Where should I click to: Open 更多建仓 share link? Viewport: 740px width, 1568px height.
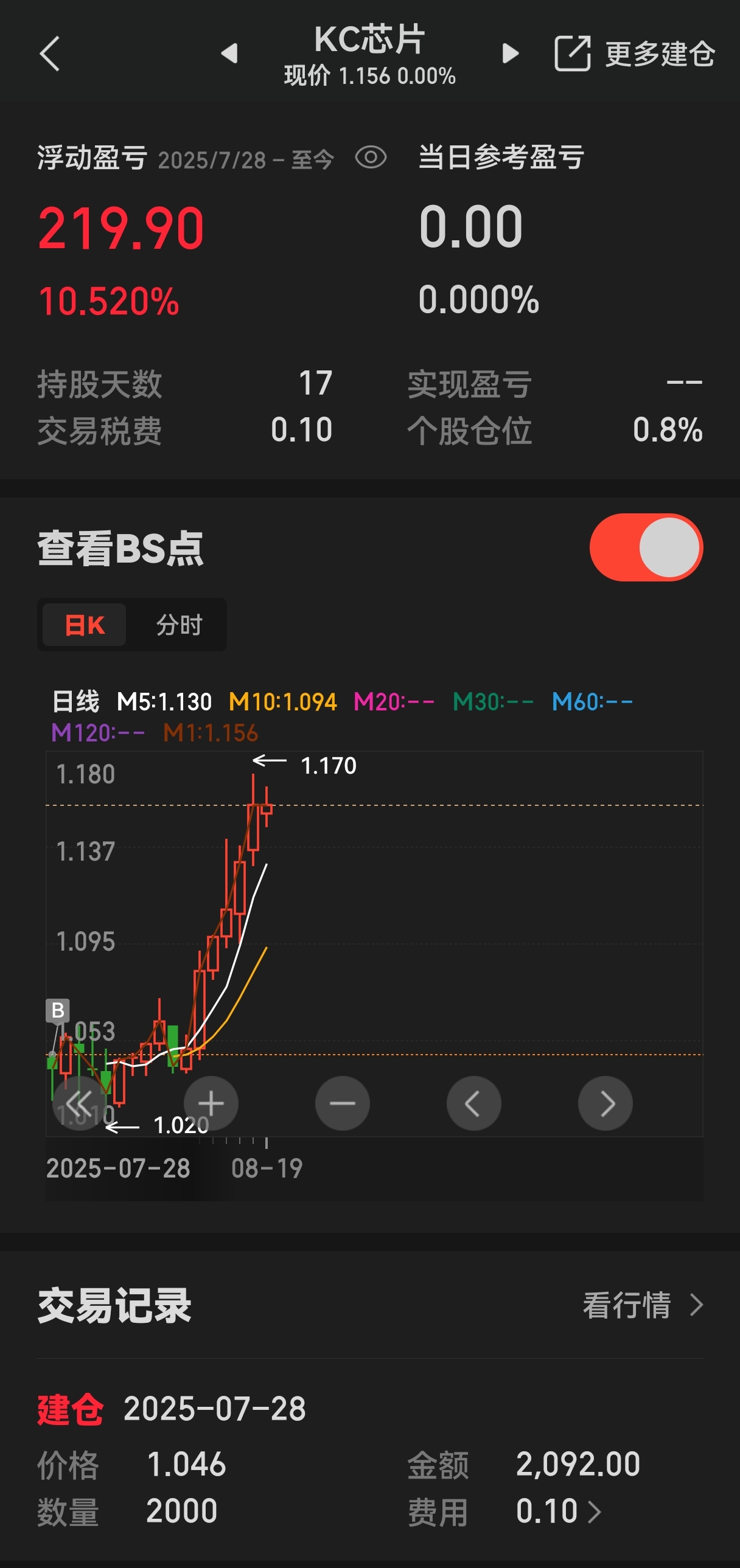(x=635, y=54)
